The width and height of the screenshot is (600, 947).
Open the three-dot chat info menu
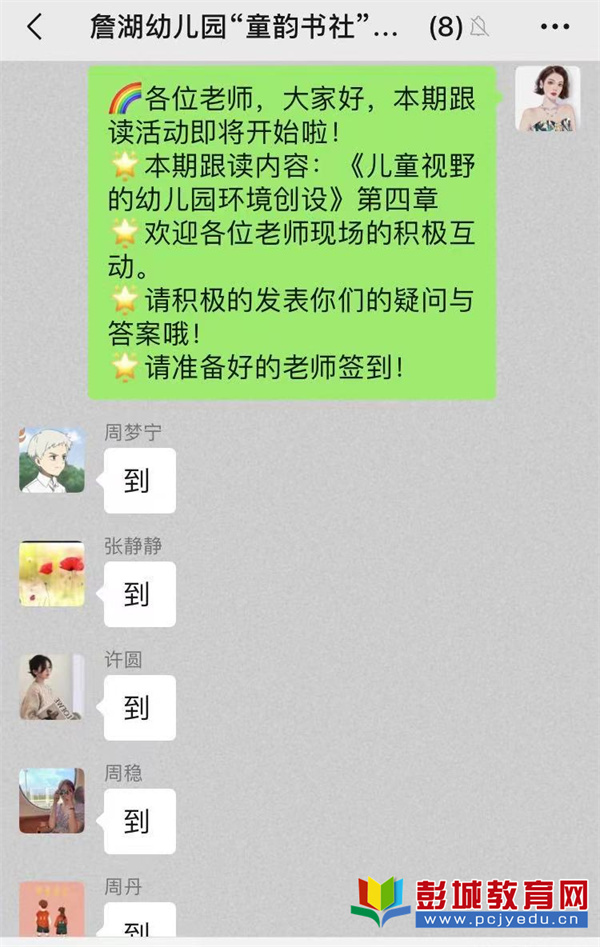(556, 28)
